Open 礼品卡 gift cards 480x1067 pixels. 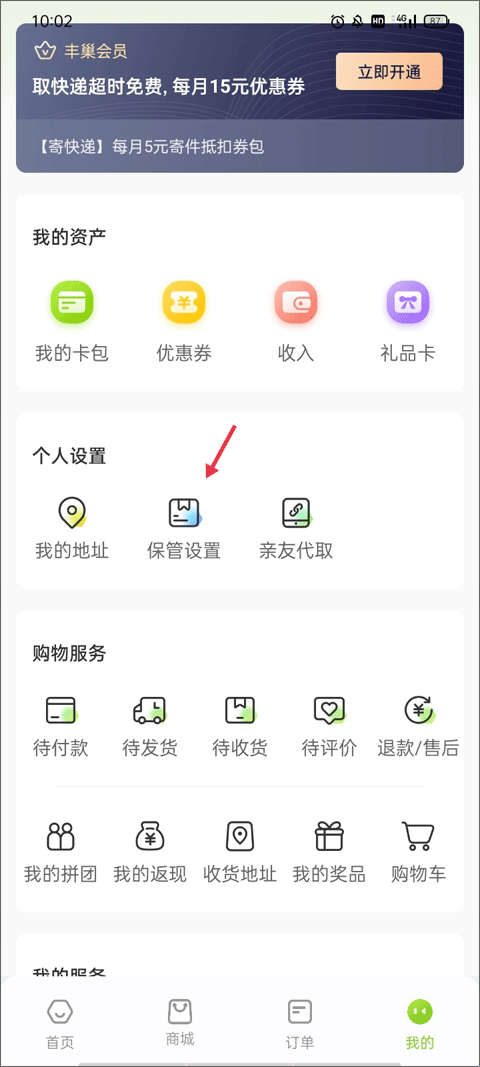click(x=407, y=321)
